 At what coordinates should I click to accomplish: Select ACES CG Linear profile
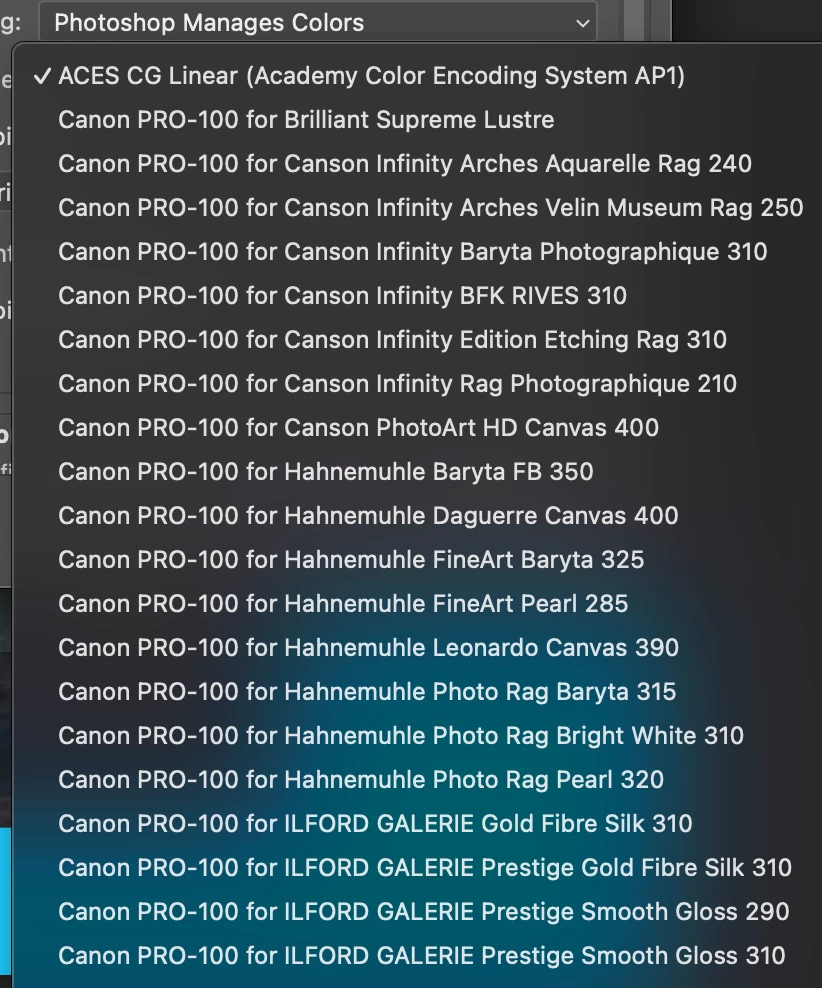[371, 76]
